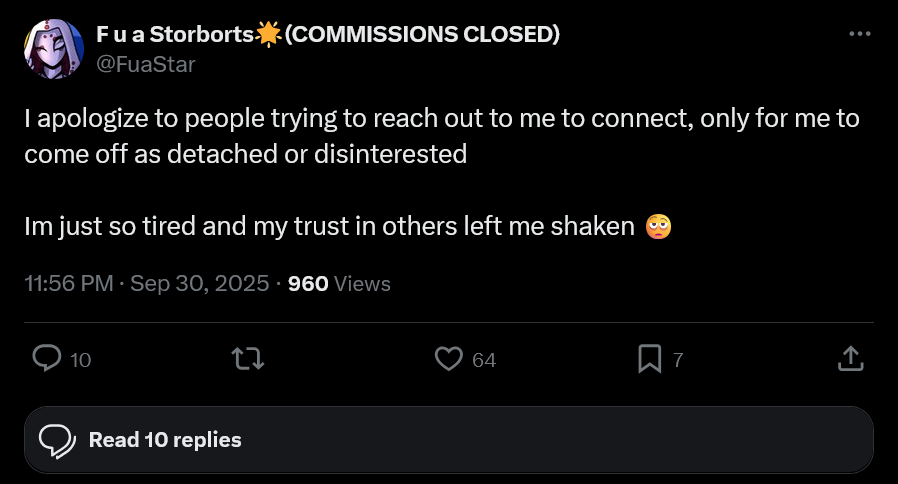Like the tweet with the heart
The image size is (898, 484).
450,358
